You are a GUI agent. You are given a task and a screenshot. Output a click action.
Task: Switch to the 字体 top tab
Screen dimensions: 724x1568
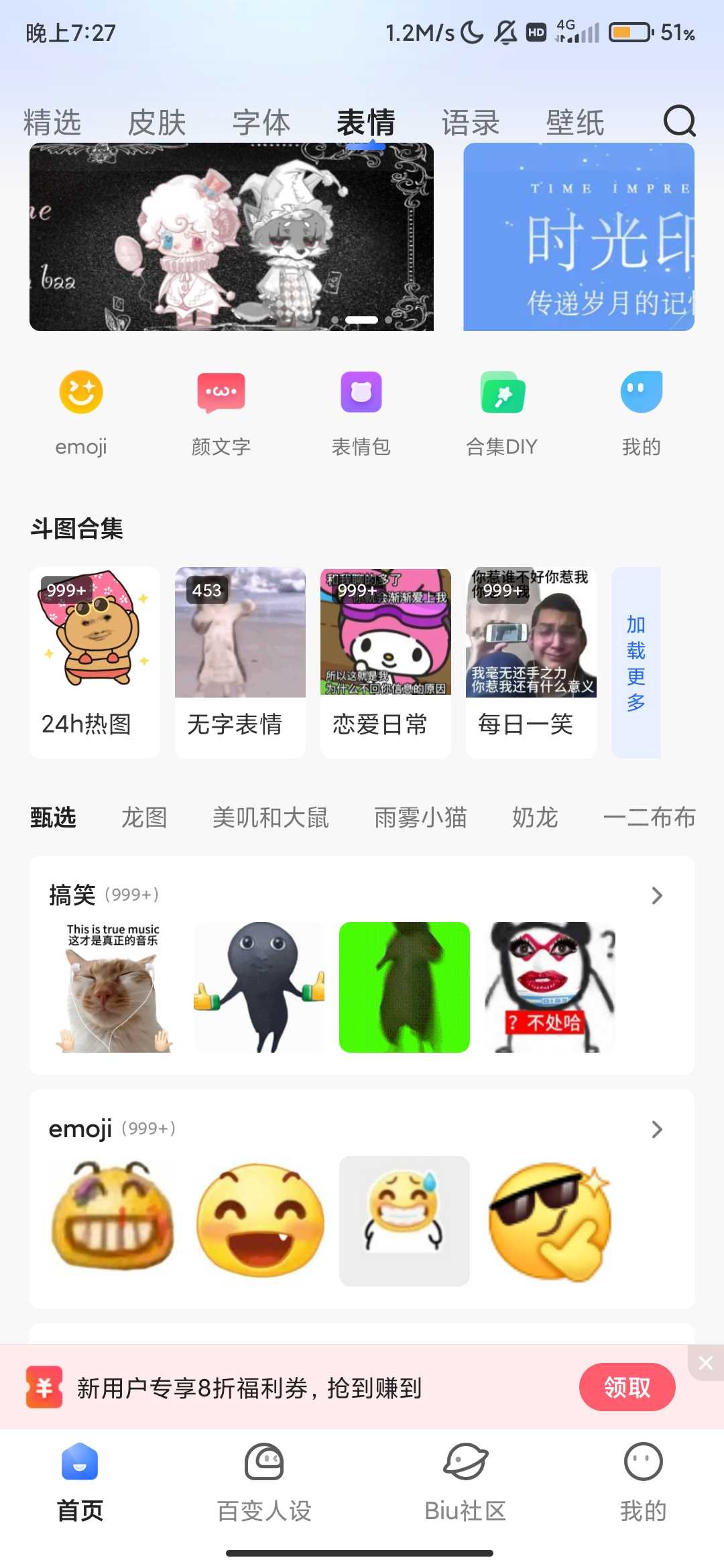tap(261, 123)
